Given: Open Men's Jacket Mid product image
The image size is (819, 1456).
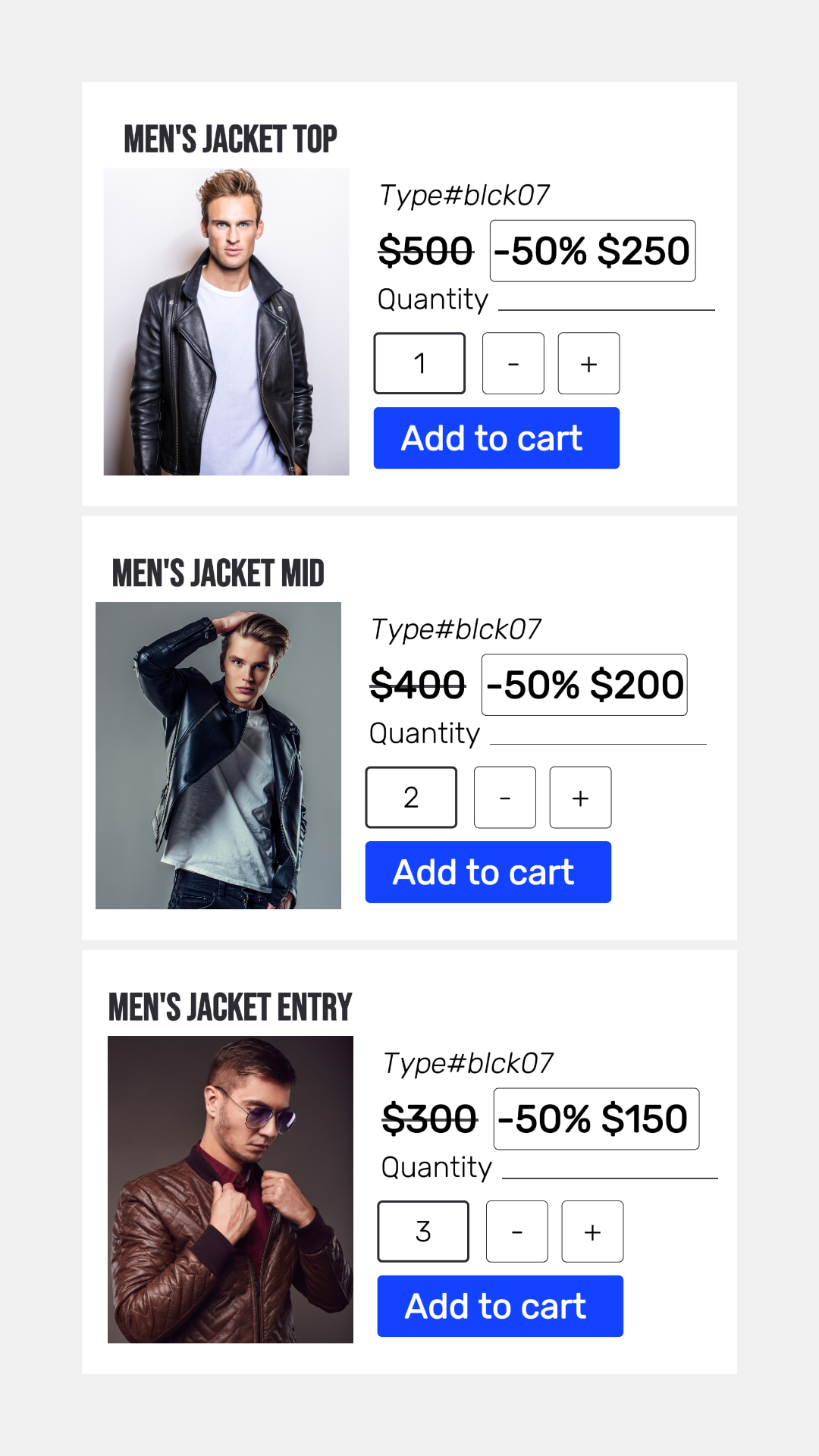Looking at the screenshot, I should [218, 756].
